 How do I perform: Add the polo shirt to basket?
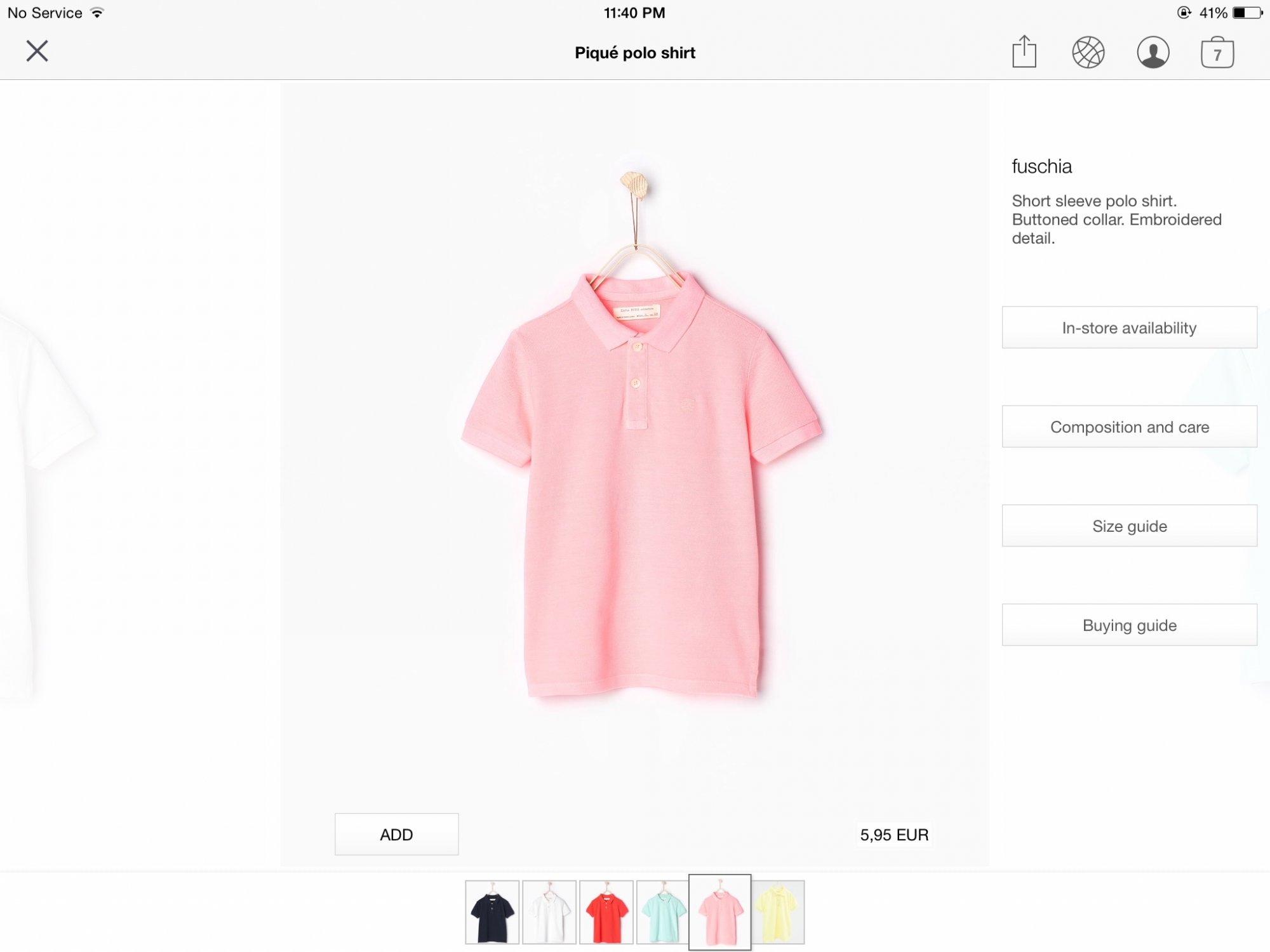[x=396, y=834]
